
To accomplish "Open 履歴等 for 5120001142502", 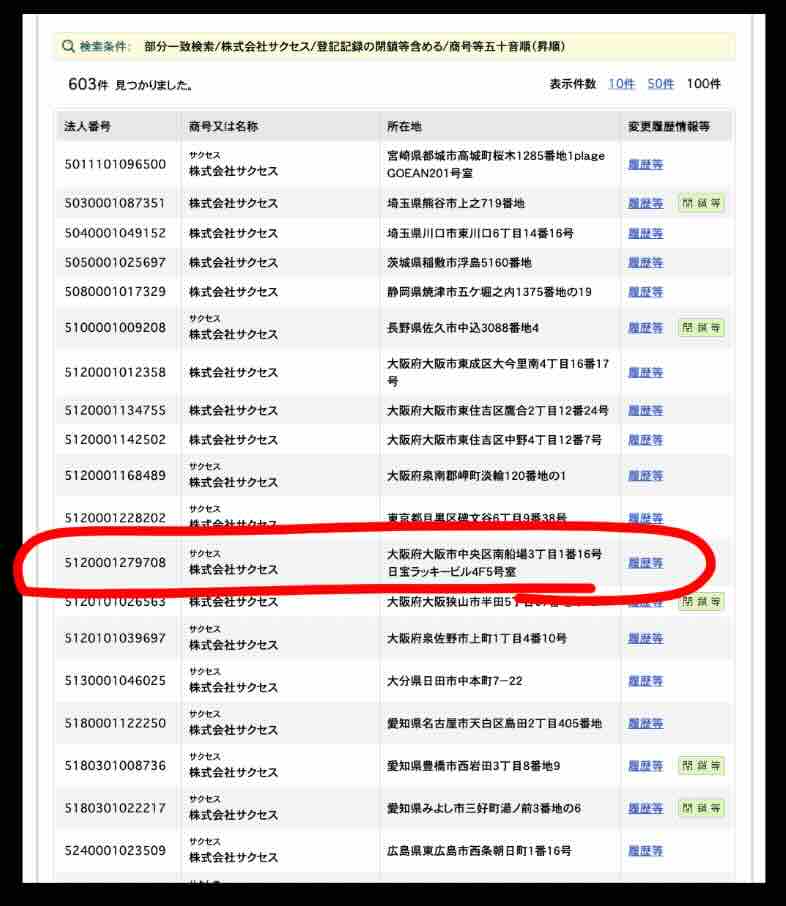I will (645, 440).
